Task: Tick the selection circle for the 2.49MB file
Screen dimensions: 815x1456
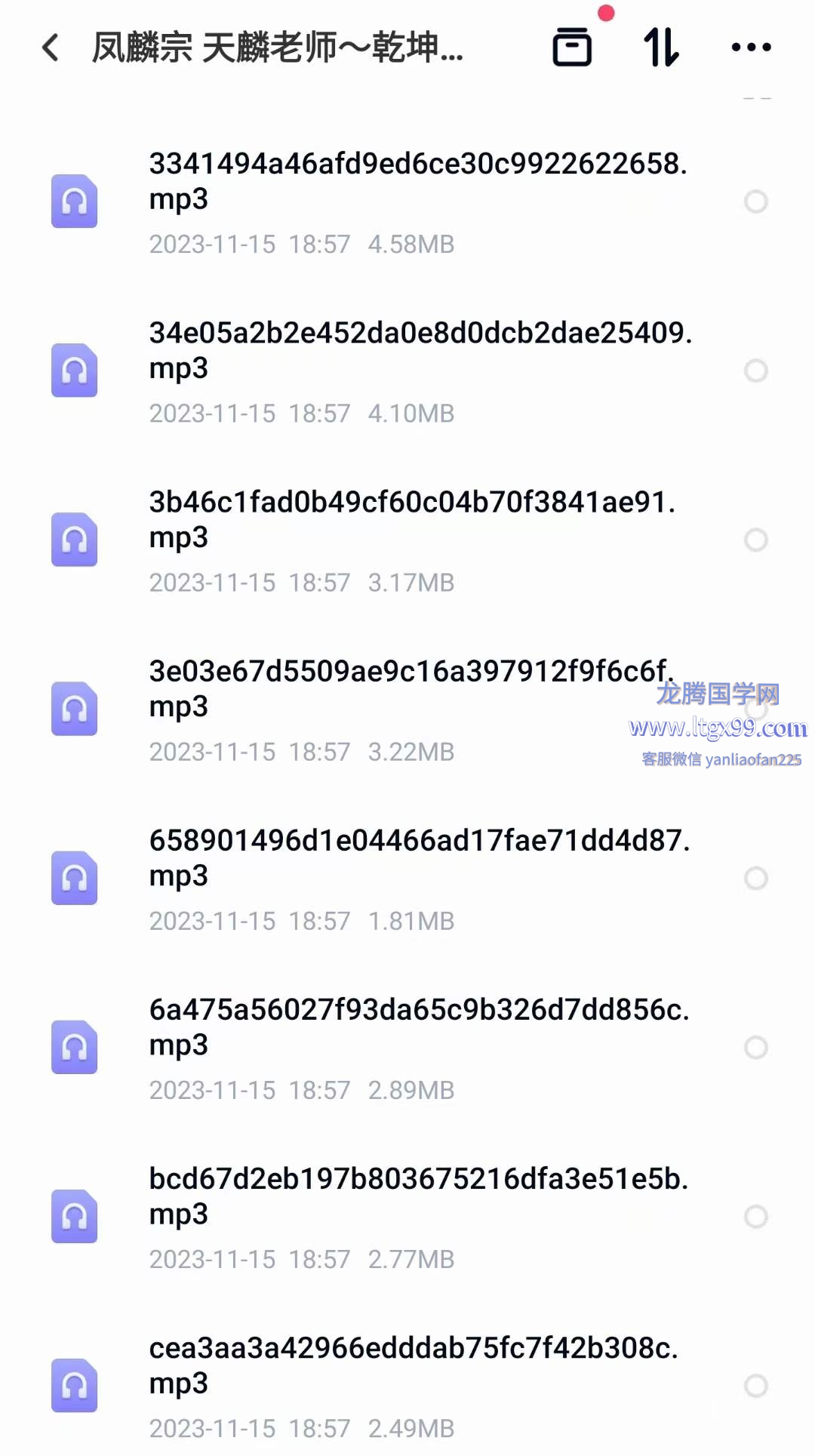Action: point(756,1385)
